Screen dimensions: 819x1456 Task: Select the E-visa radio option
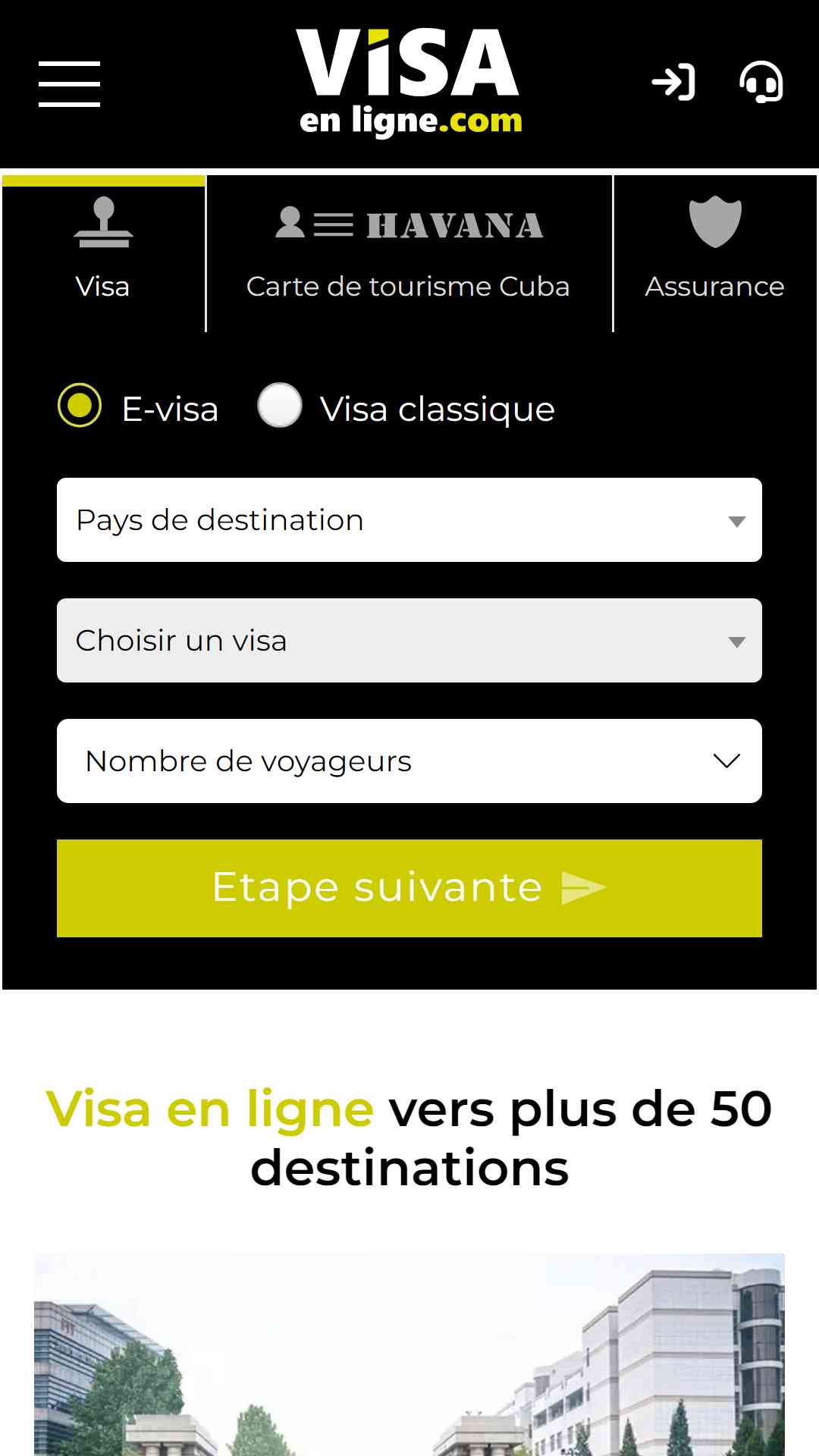pyautogui.click(x=80, y=406)
